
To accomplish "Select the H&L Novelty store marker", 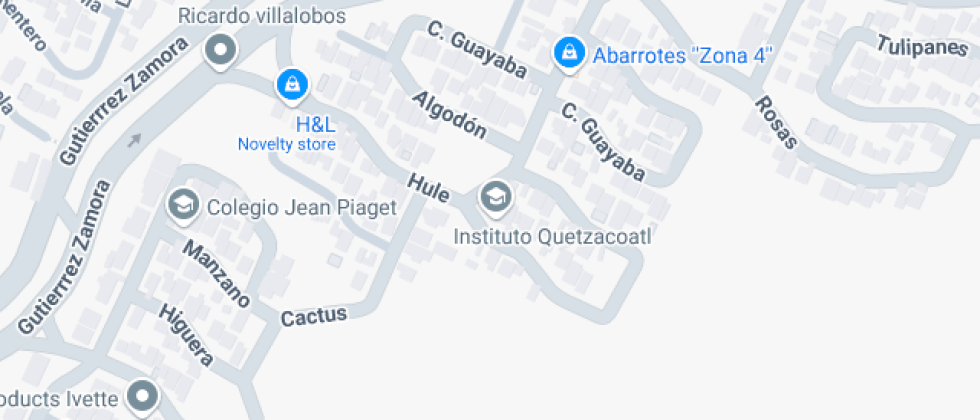I will [292, 85].
